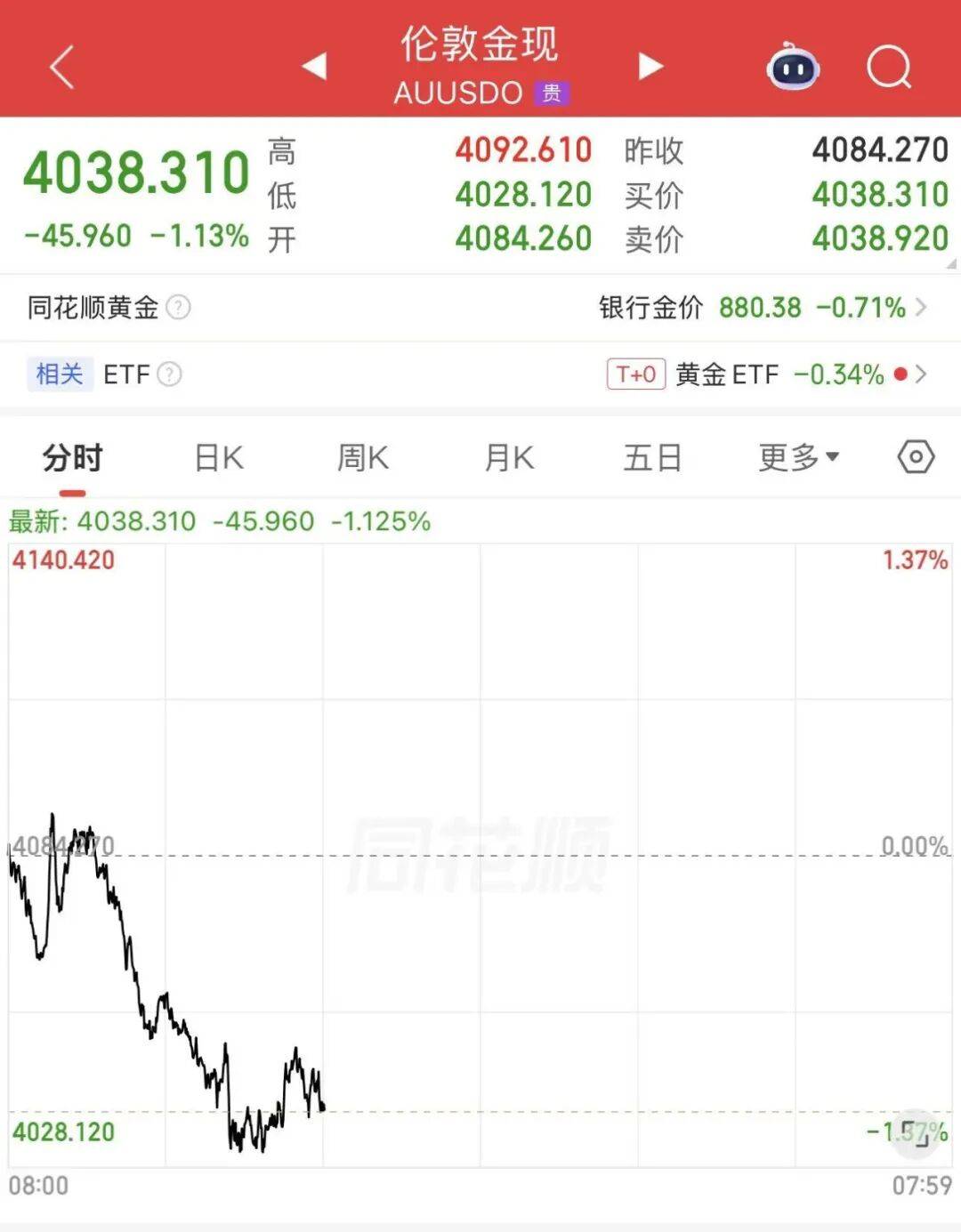Switch to the 周K tab
The image size is (961, 1232).
coord(363,458)
